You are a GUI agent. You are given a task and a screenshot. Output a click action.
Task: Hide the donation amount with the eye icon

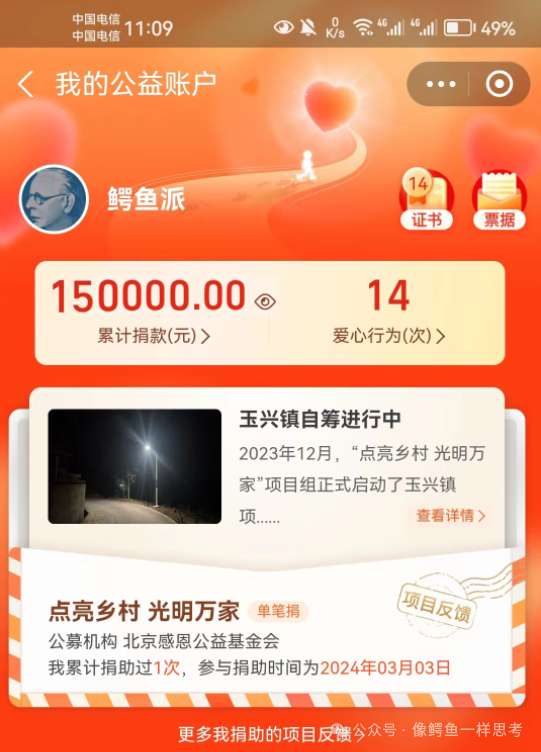[x=265, y=302]
